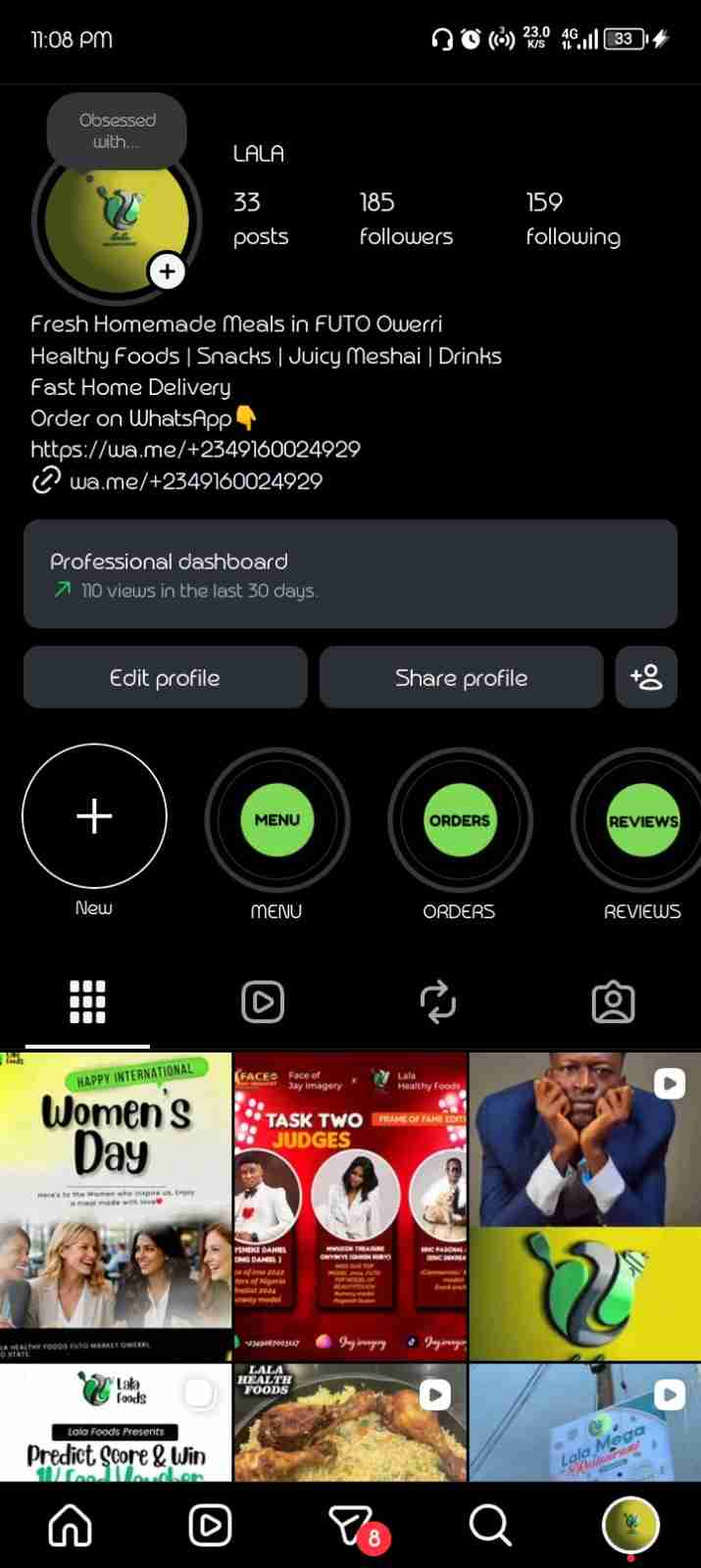Open the Women's Day post
Viewport: 701px width, 1568px height.
(x=116, y=1205)
